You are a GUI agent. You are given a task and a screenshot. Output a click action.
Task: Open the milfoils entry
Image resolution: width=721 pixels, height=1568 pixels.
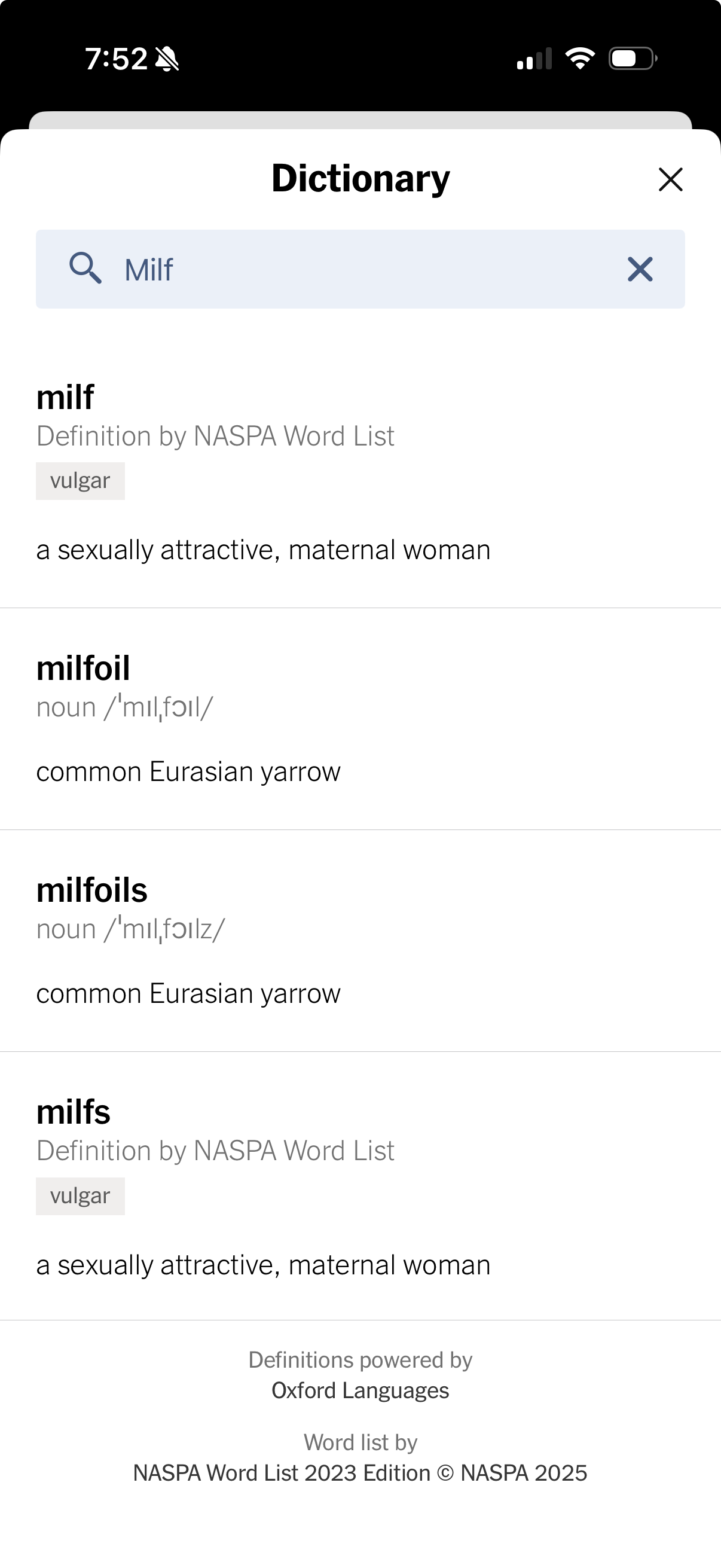(x=91, y=890)
